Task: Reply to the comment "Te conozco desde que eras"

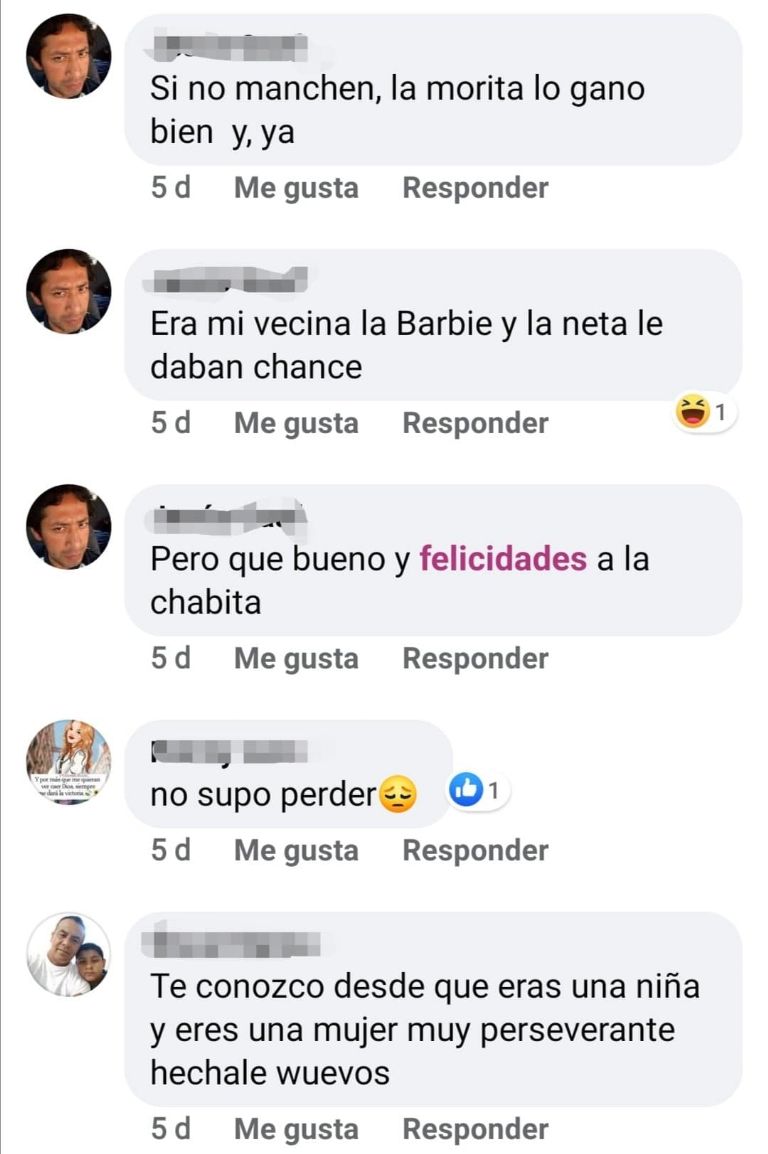Action: pyautogui.click(x=475, y=1130)
